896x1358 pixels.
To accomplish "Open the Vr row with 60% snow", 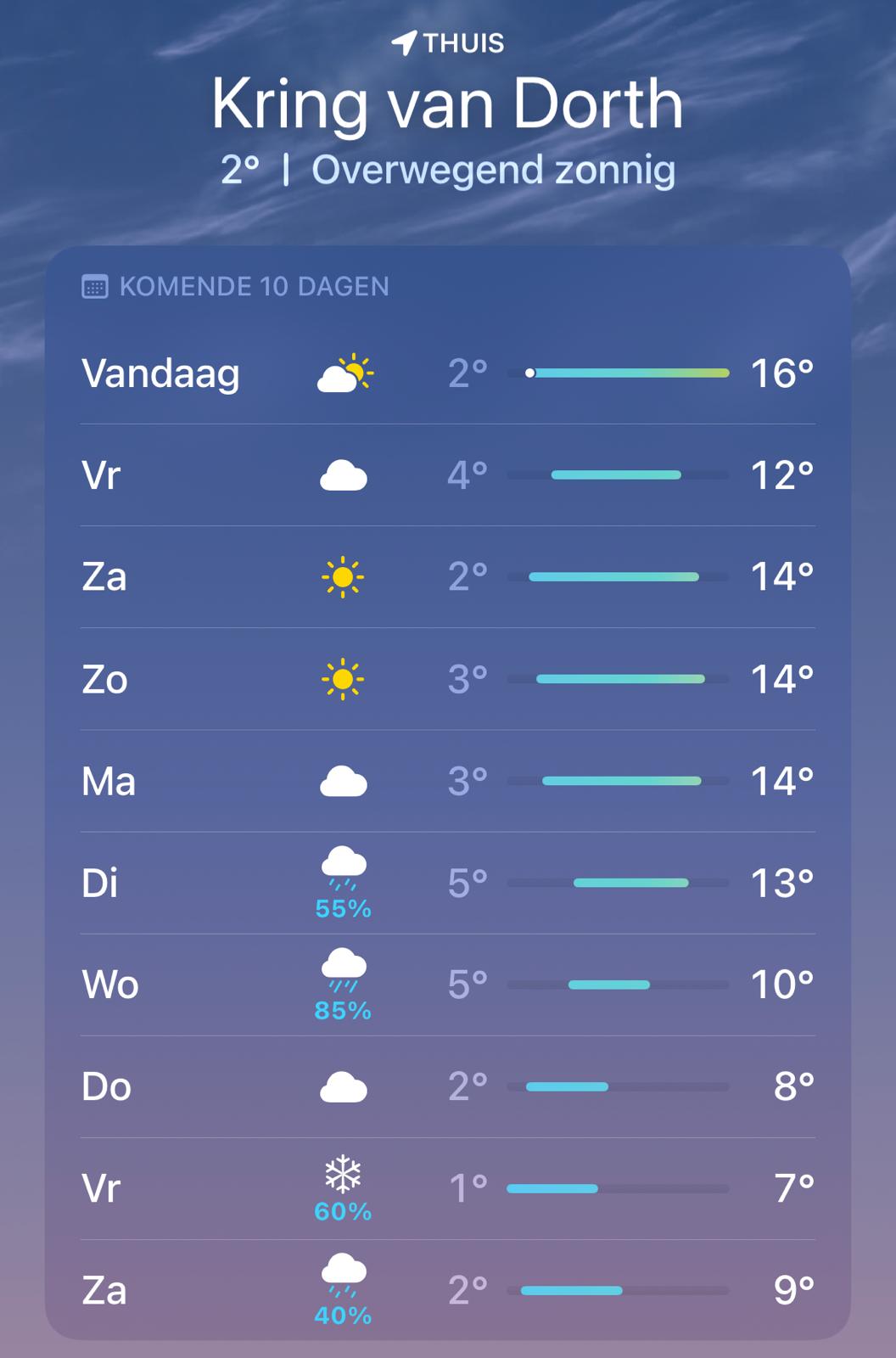I will tap(447, 1188).
